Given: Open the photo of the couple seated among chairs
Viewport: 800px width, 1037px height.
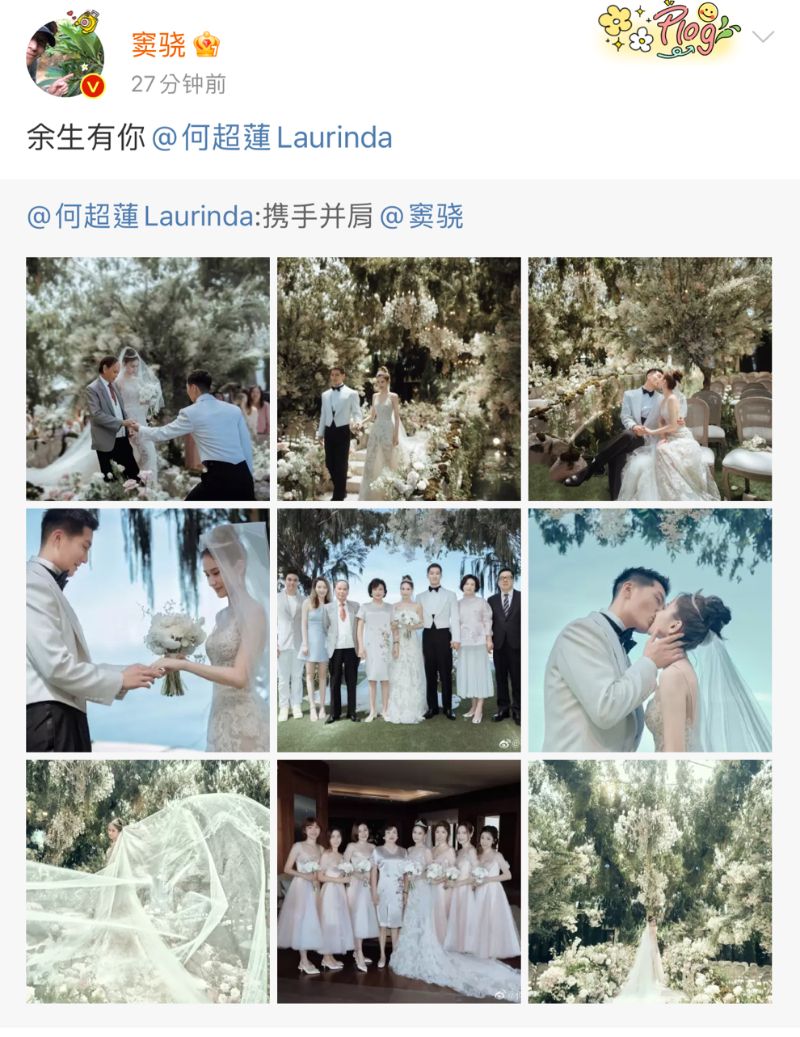Looking at the screenshot, I should click(x=650, y=379).
